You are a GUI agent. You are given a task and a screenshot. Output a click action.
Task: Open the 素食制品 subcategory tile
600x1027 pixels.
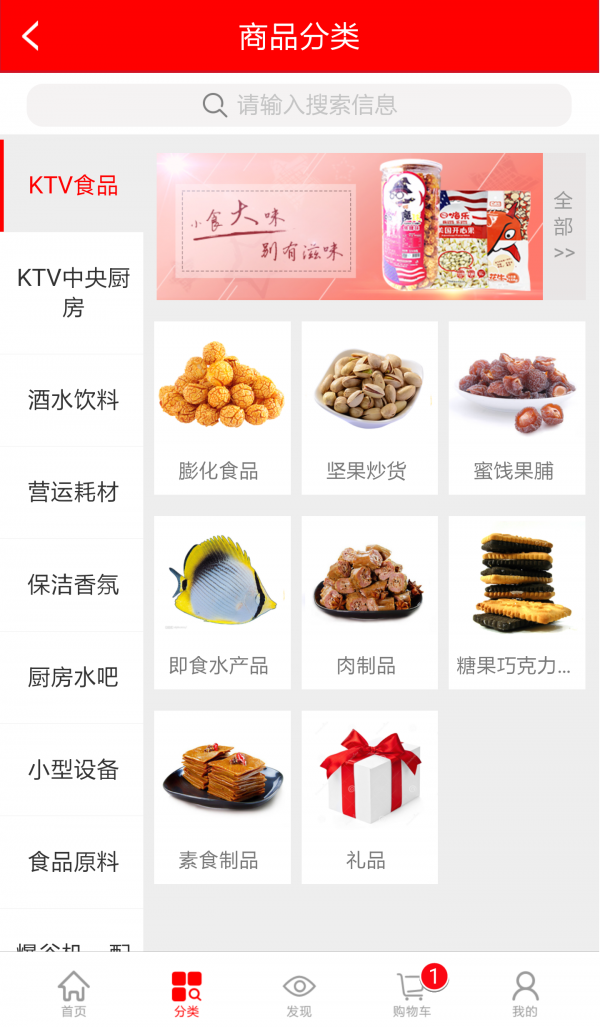(x=222, y=797)
